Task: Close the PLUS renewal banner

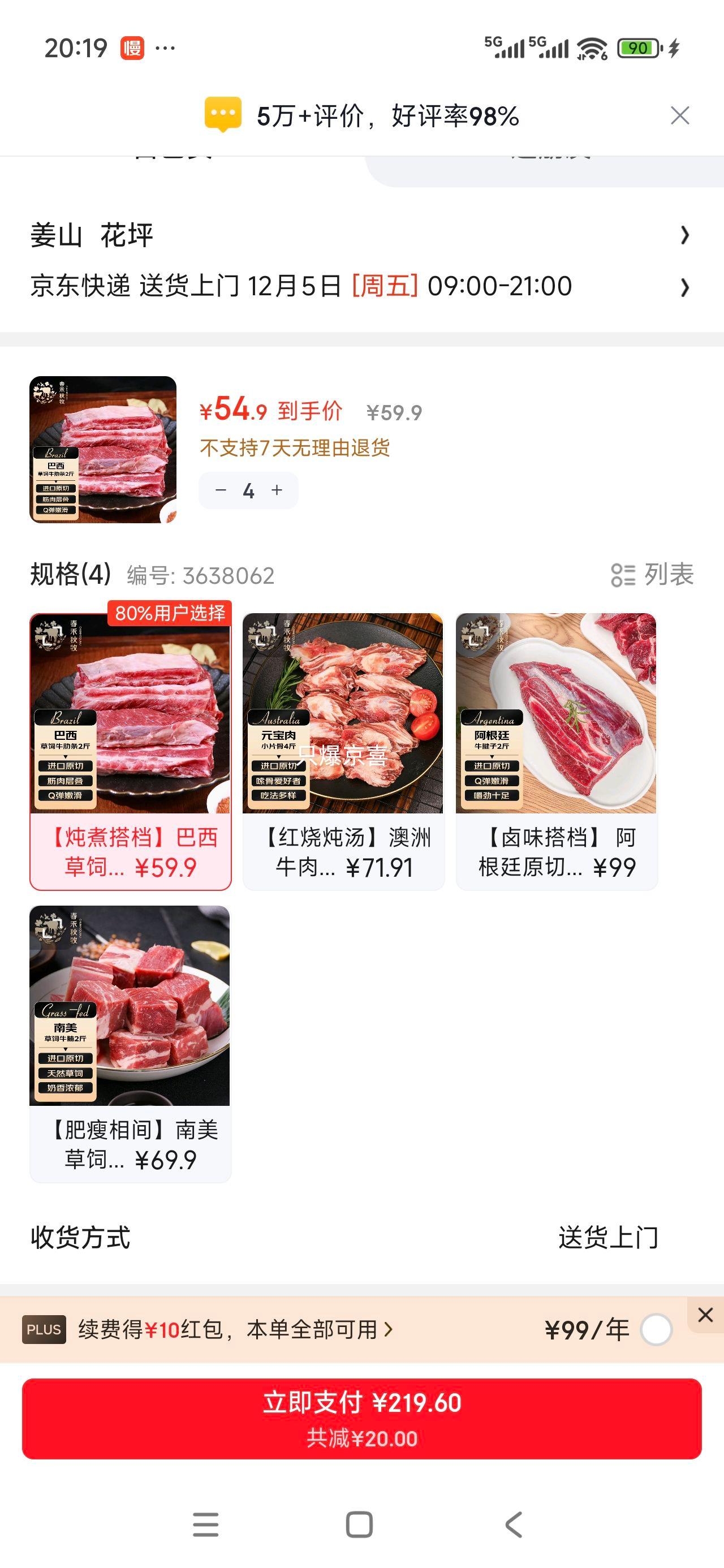Action: click(x=705, y=1315)
